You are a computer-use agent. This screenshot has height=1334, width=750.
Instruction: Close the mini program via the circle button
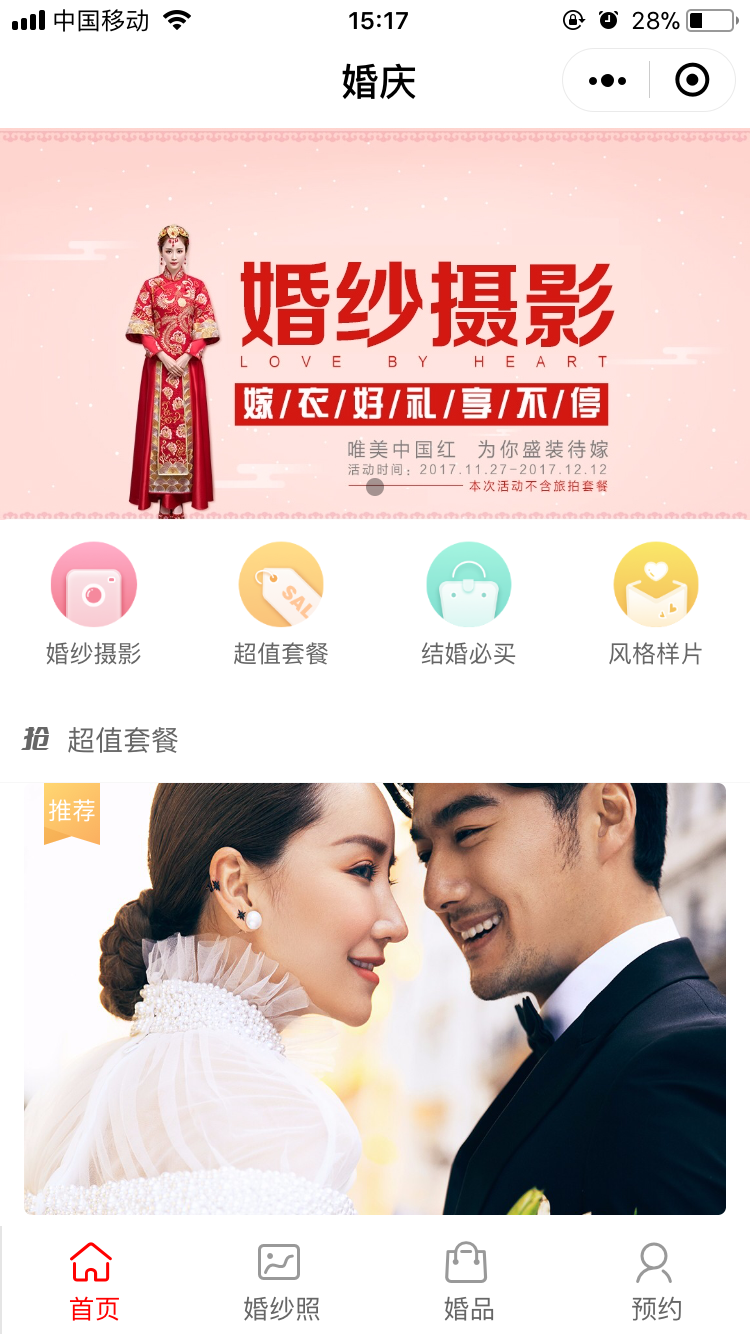coord(692,80)
